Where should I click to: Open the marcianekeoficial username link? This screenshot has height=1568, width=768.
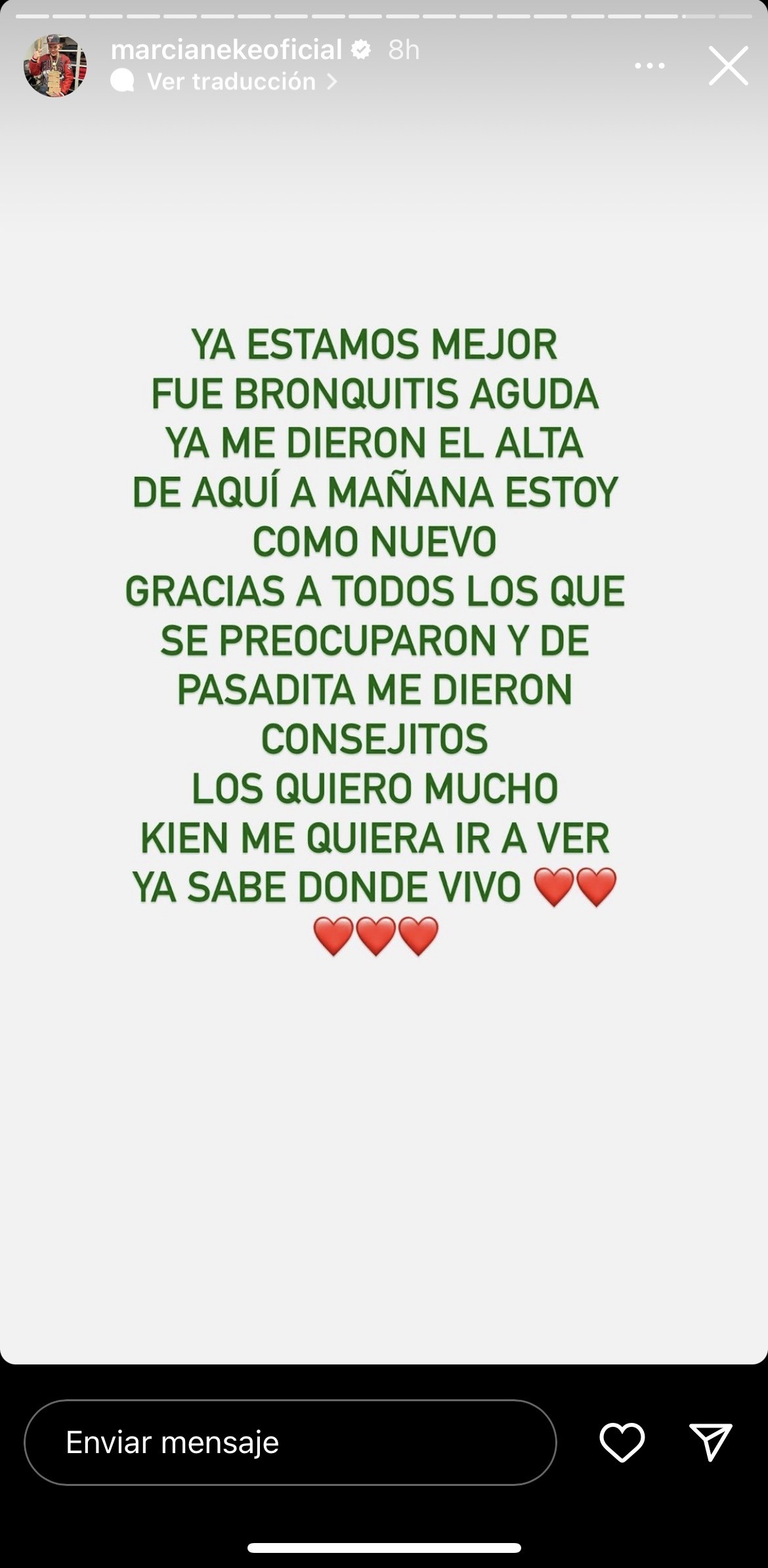pos(226,50)
